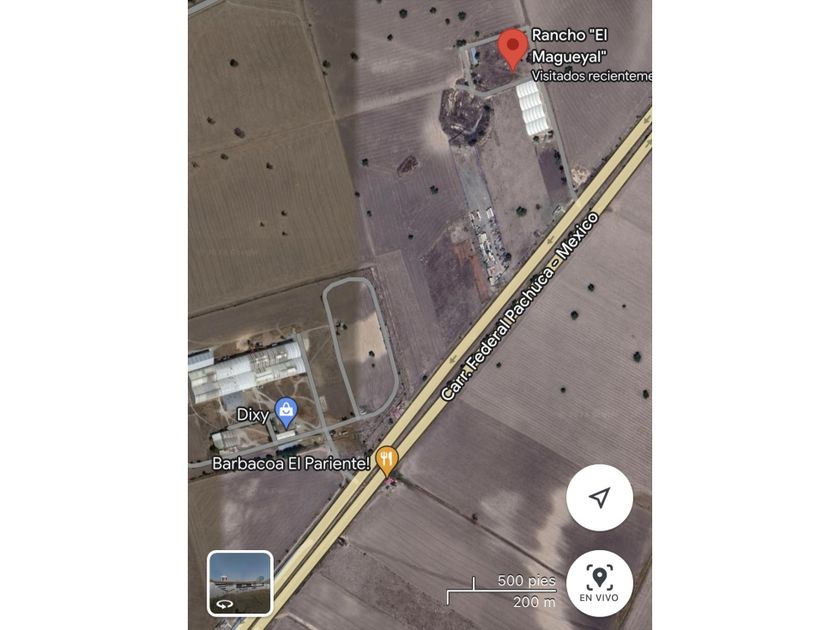Open the Street View preview thumbnail

240,583
